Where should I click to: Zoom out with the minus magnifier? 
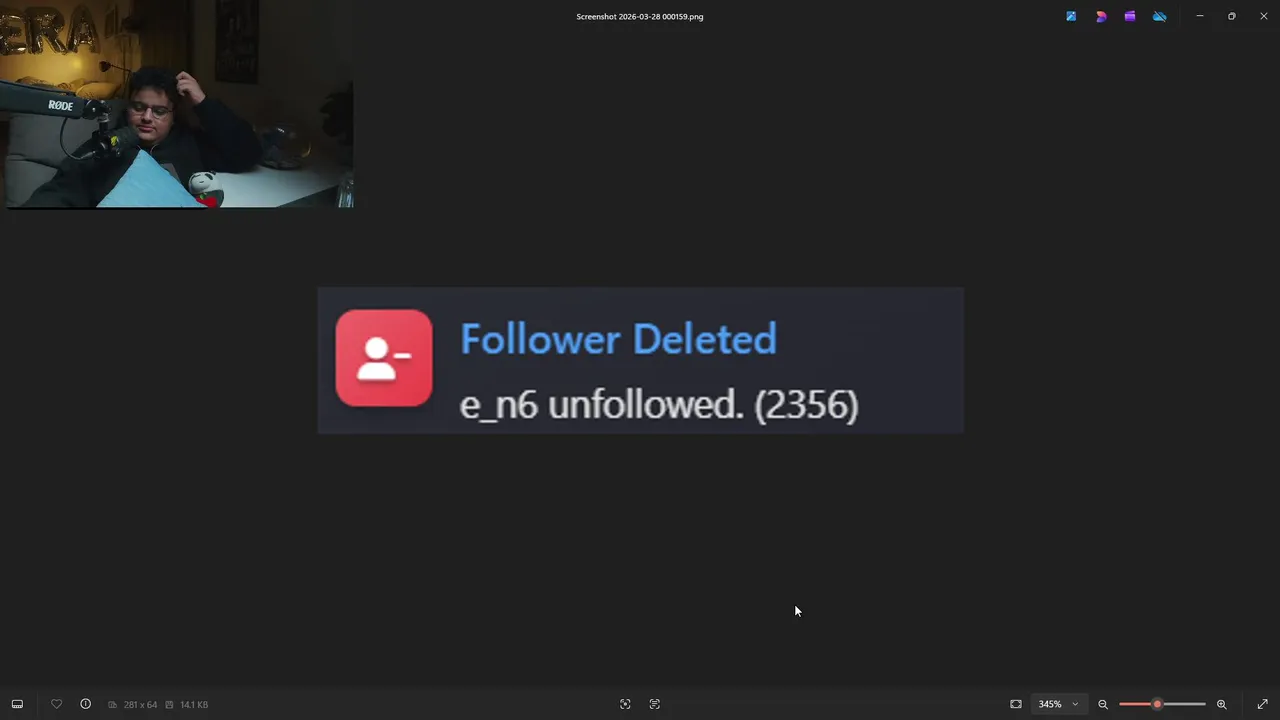tap(1103, 704)
